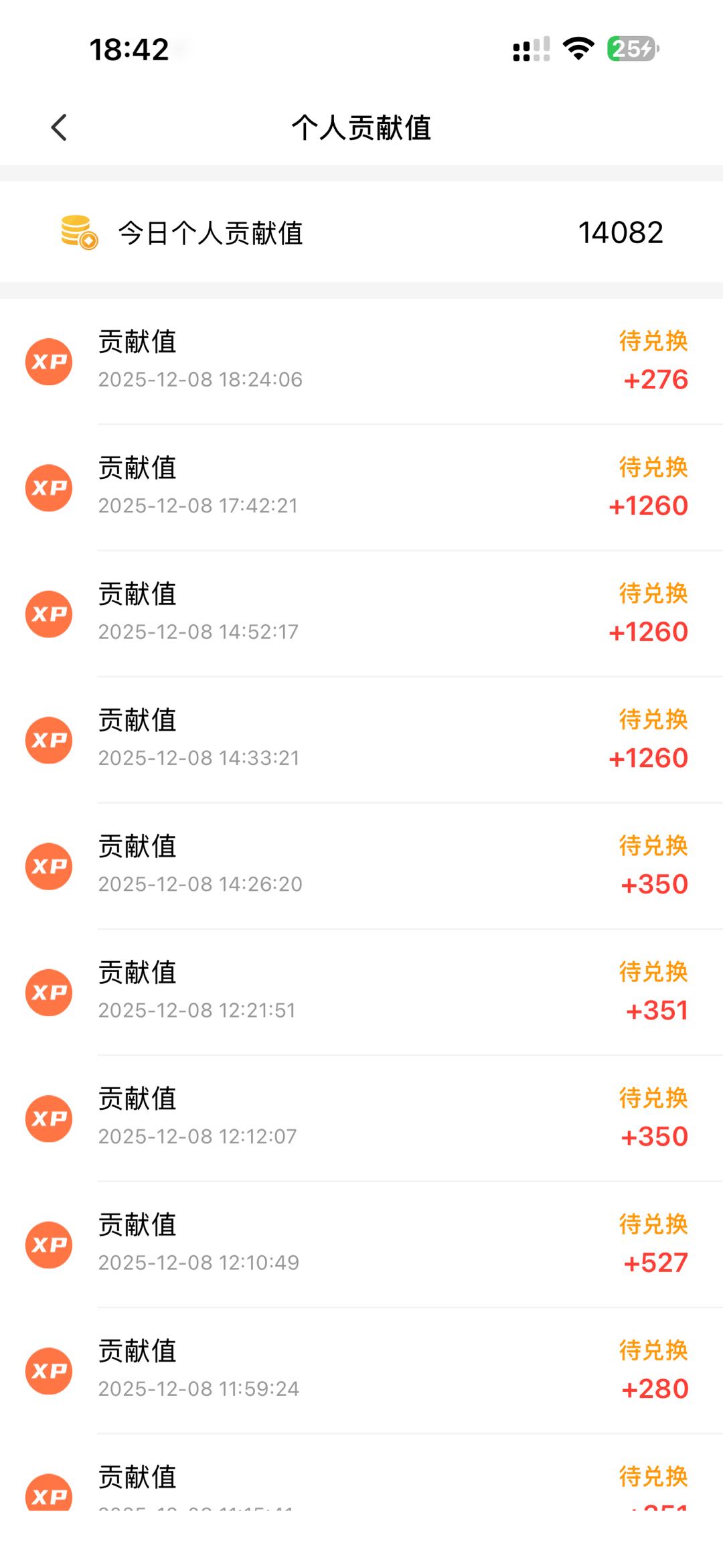Go back using the left chevron arrow

coord(59,127)
